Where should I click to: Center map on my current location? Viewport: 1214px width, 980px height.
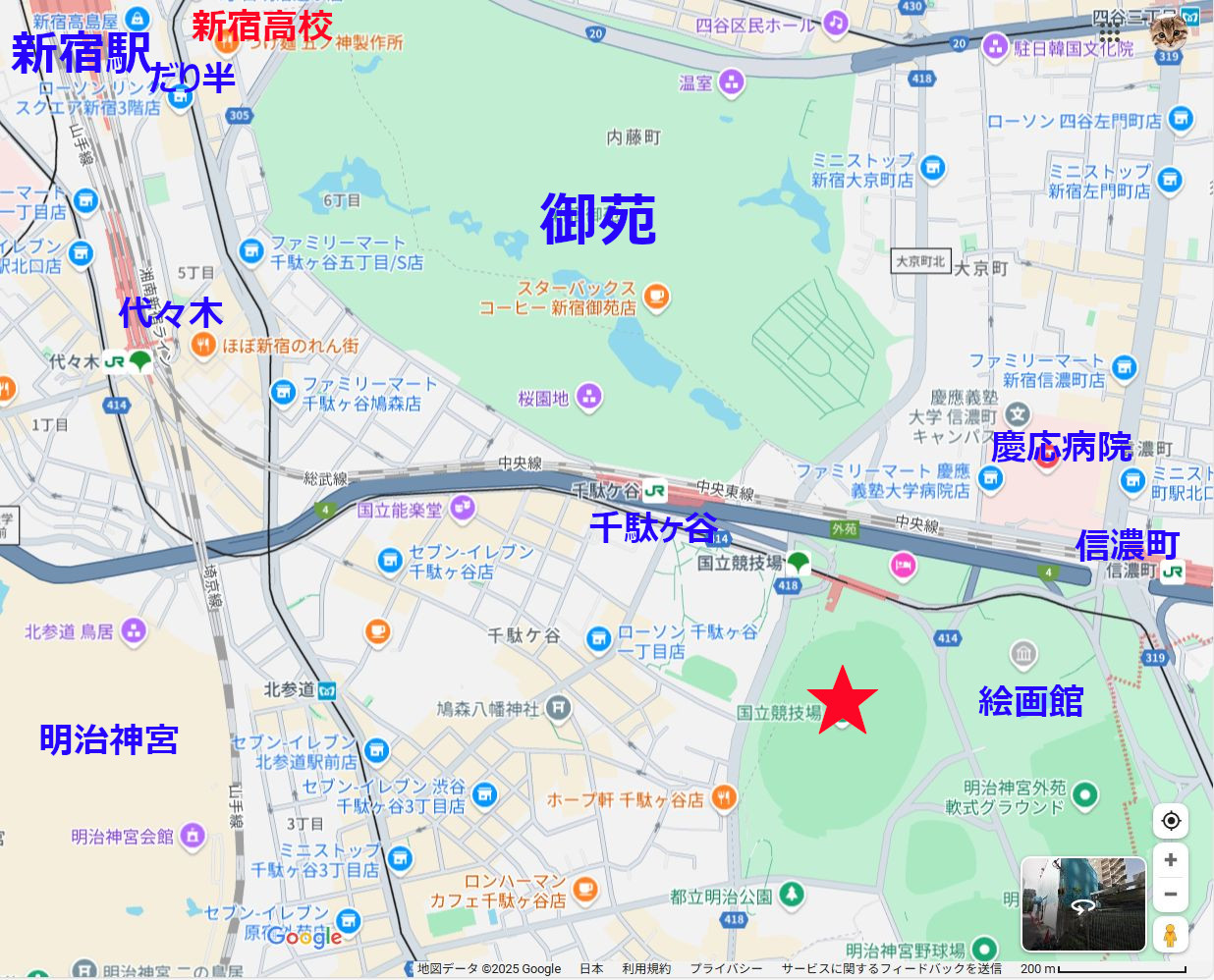[x=1170, y=821]
